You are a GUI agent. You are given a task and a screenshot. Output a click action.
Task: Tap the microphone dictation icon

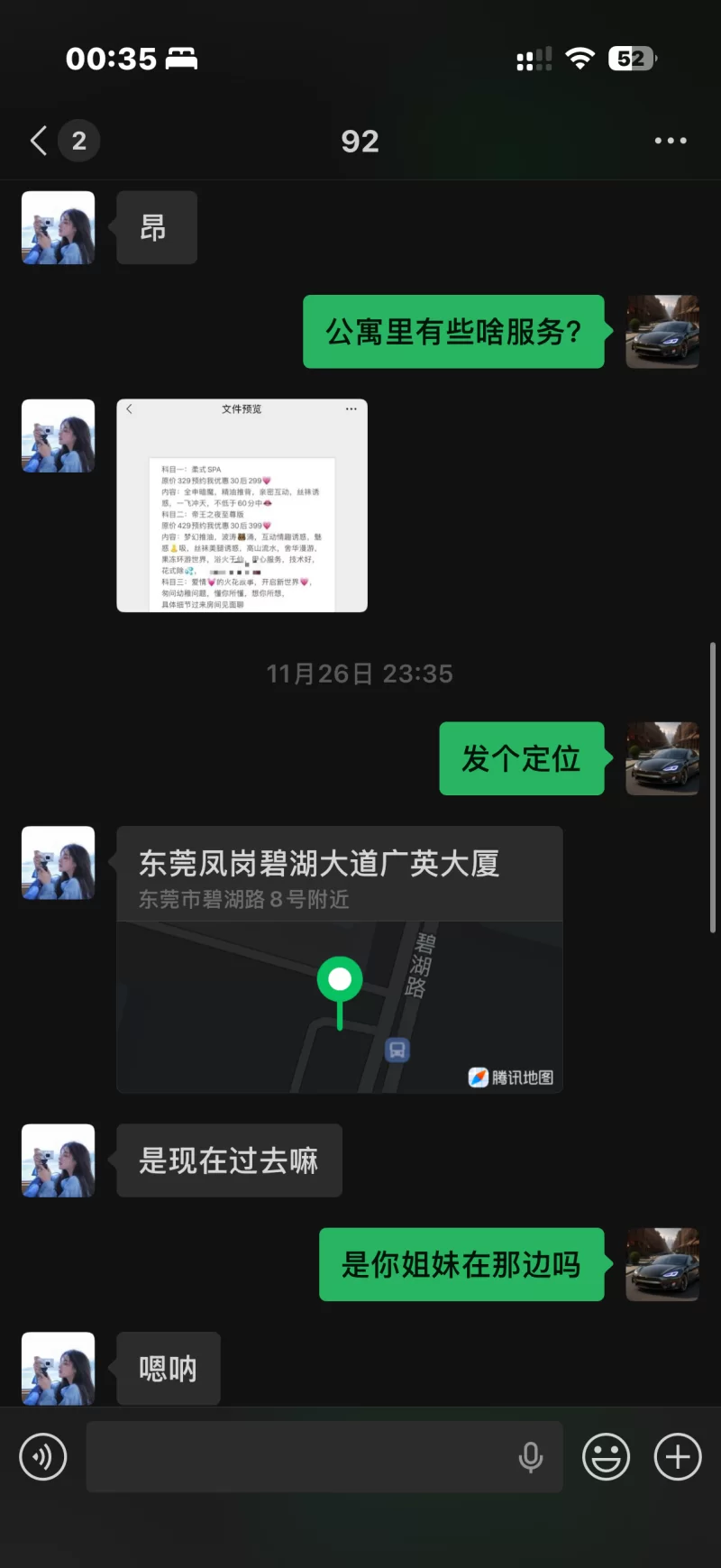(531, 1456)
